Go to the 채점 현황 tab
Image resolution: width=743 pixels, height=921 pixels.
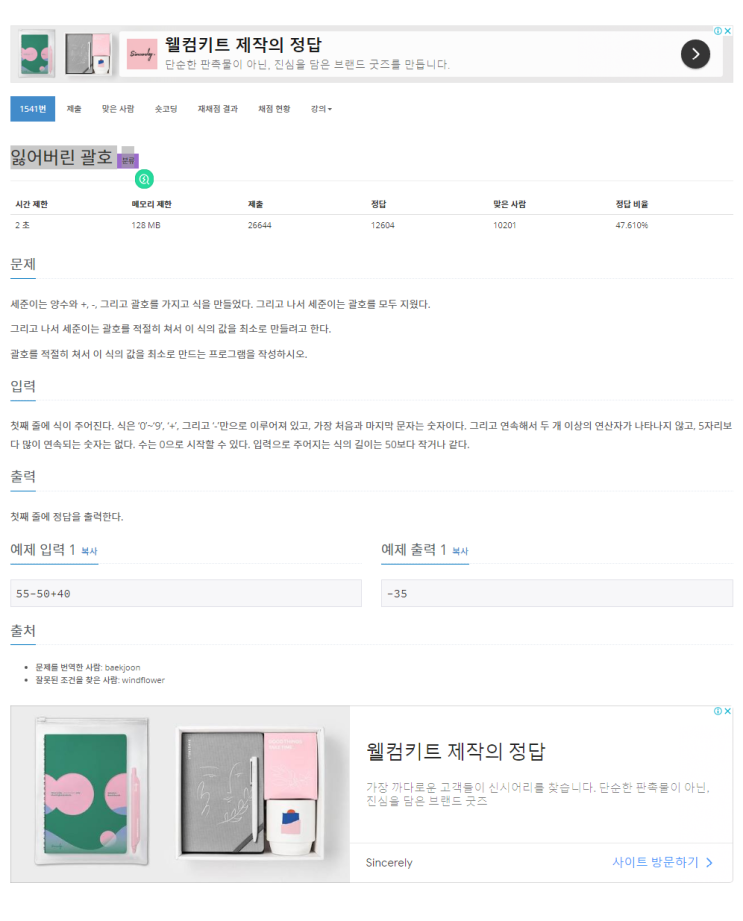pyautogui.click(x=274, y=109)
